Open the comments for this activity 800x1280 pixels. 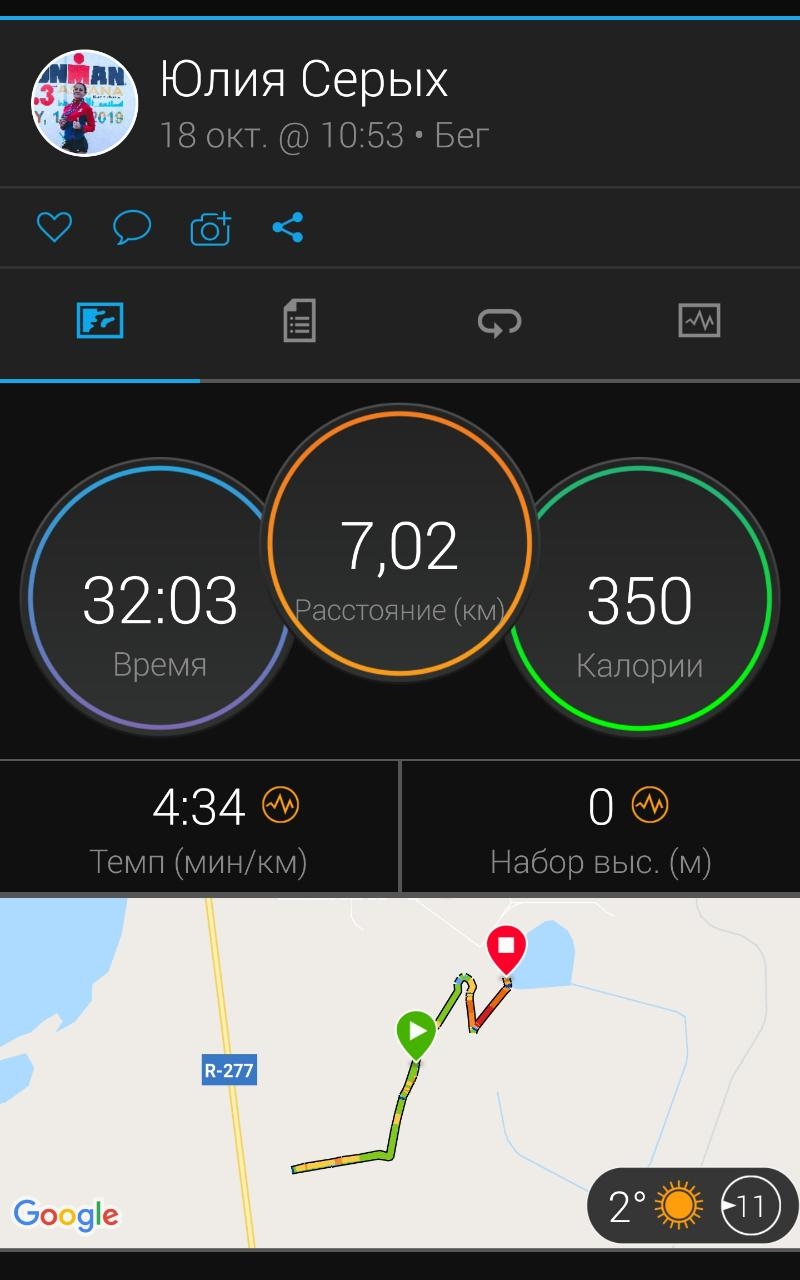[x=132, y=228]
